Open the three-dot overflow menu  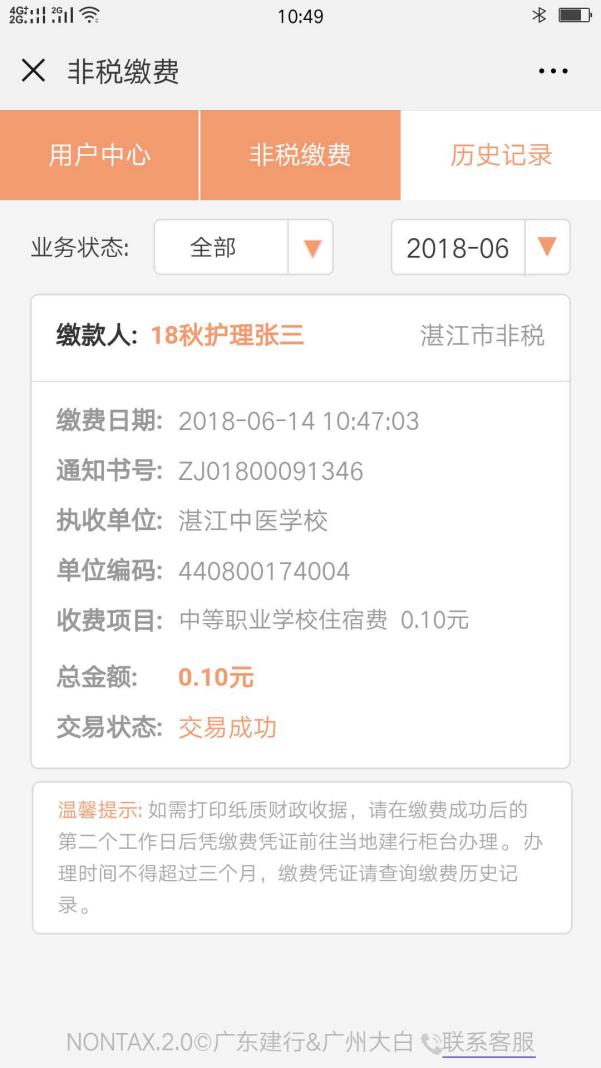point(553,71)
